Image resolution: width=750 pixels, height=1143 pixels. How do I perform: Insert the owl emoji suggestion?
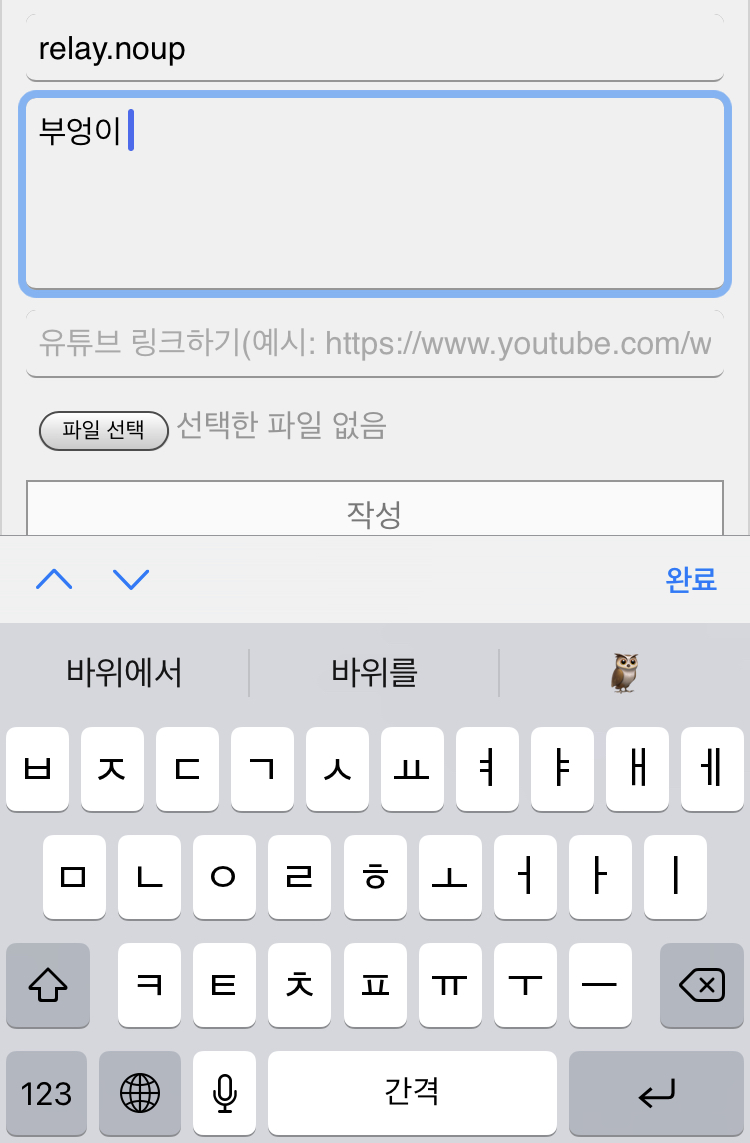[624, 672]
